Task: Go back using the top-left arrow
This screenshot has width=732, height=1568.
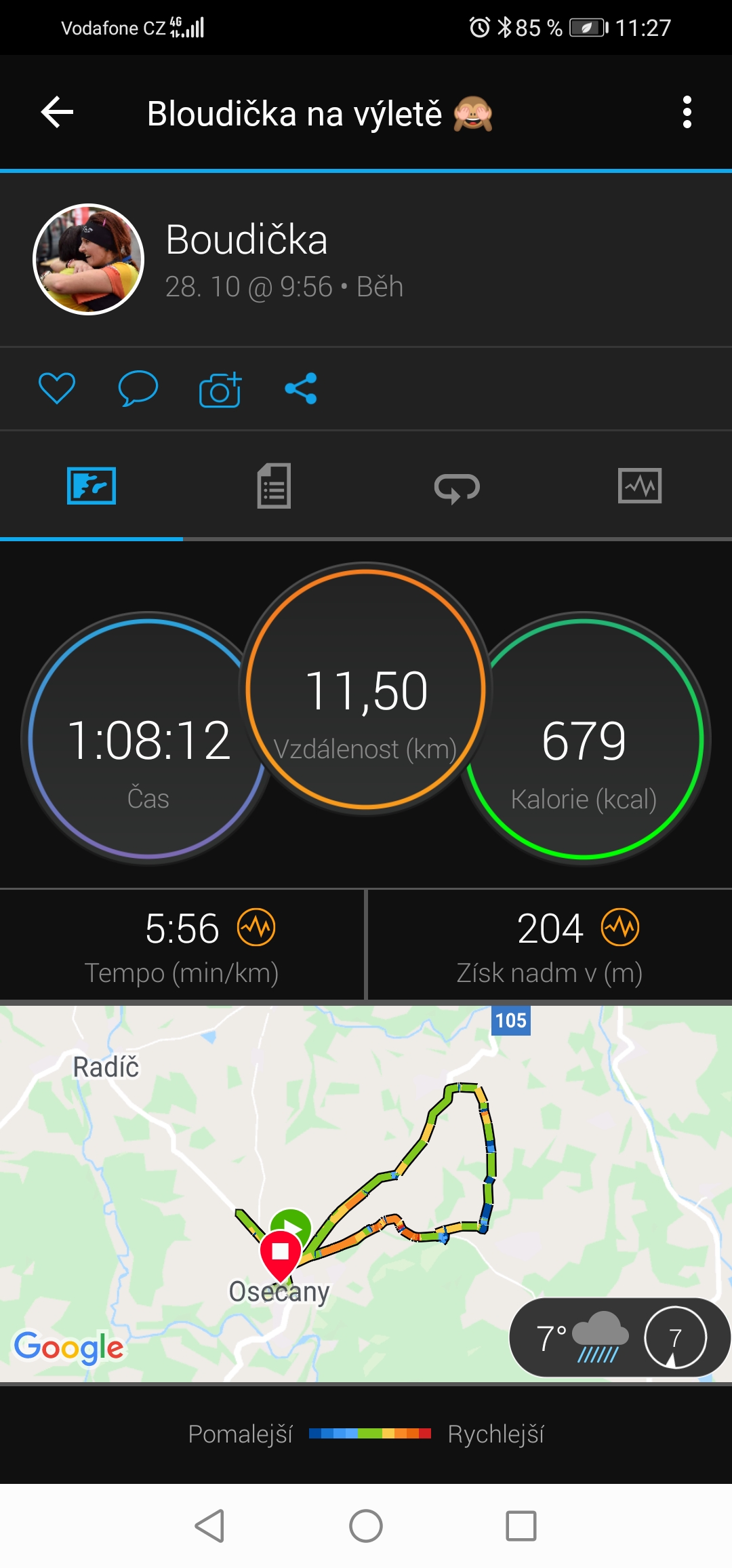Action: click(58, 112)
